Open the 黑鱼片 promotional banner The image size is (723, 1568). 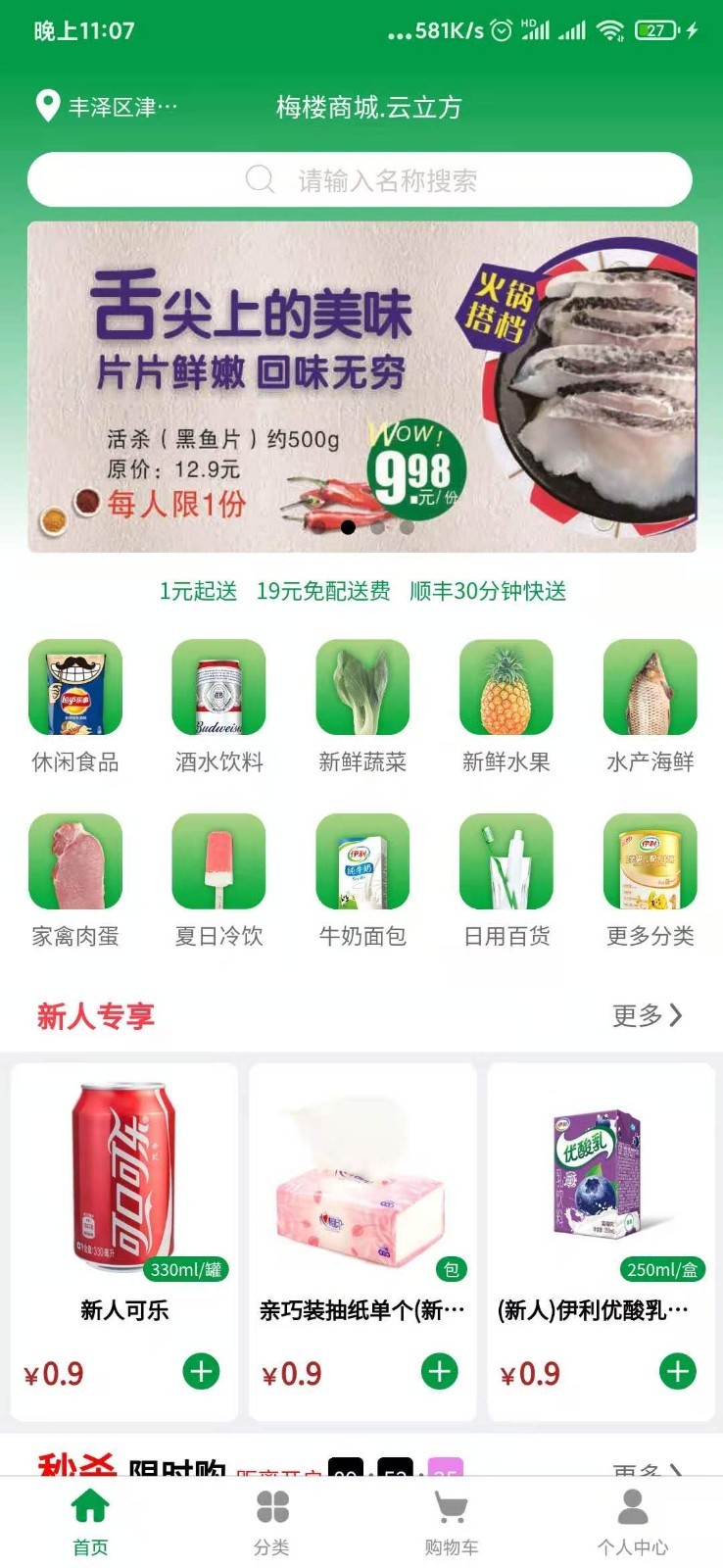click(361, 387)
